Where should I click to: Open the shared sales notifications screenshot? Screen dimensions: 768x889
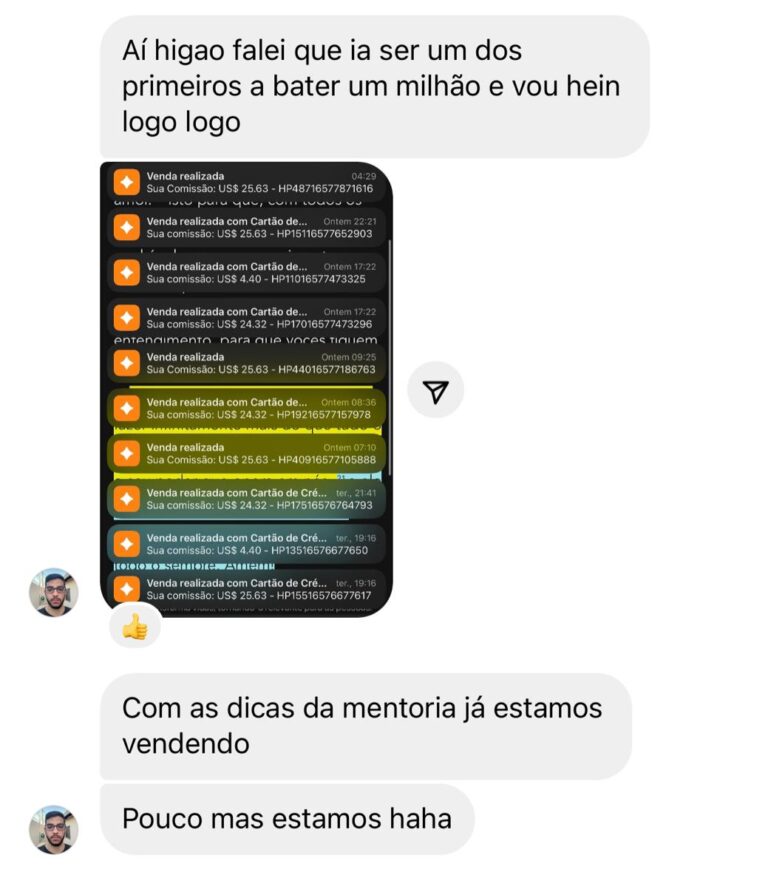pyautogui.click(x=246, y=390)
